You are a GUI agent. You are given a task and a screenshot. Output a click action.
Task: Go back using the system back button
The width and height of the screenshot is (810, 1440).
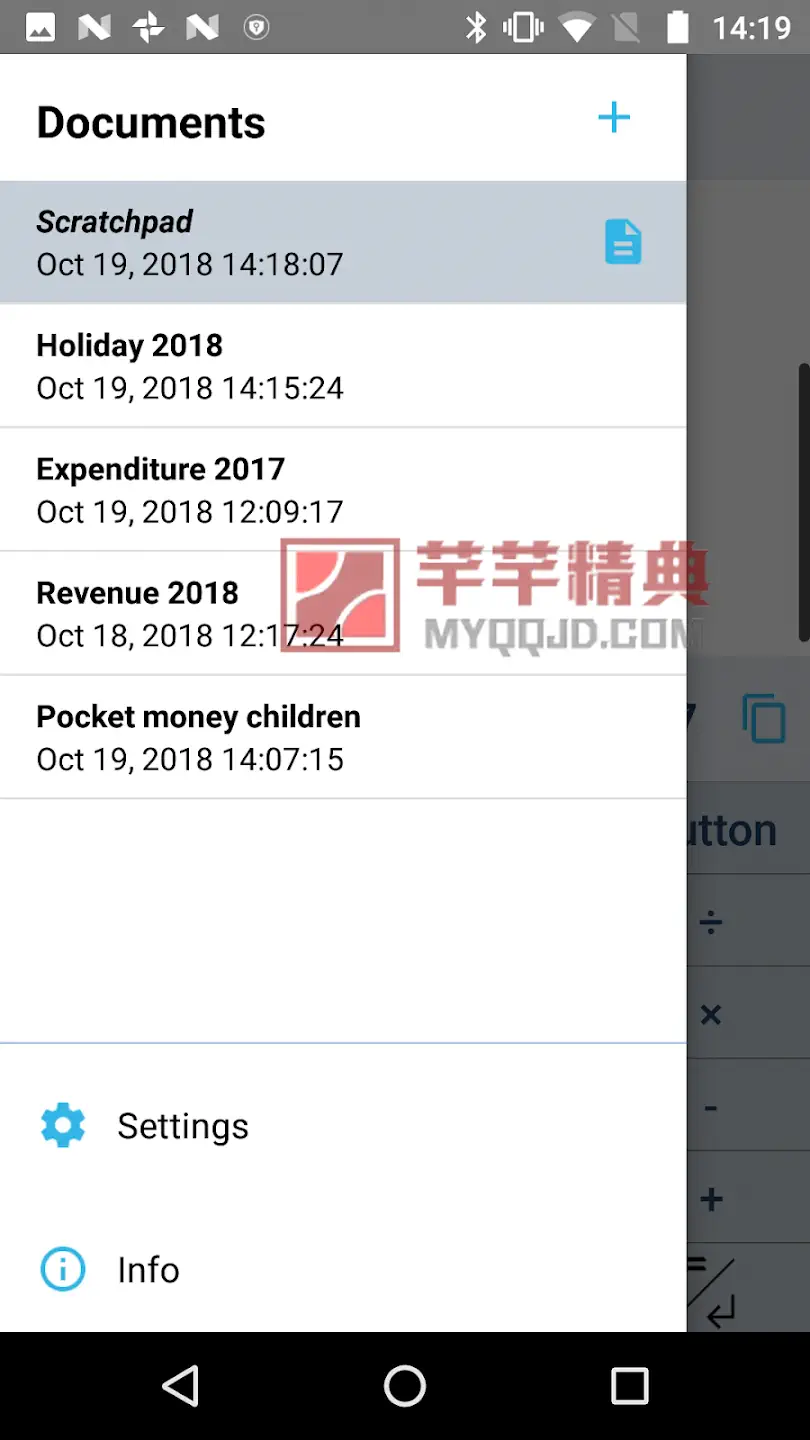coord(181,1386)
